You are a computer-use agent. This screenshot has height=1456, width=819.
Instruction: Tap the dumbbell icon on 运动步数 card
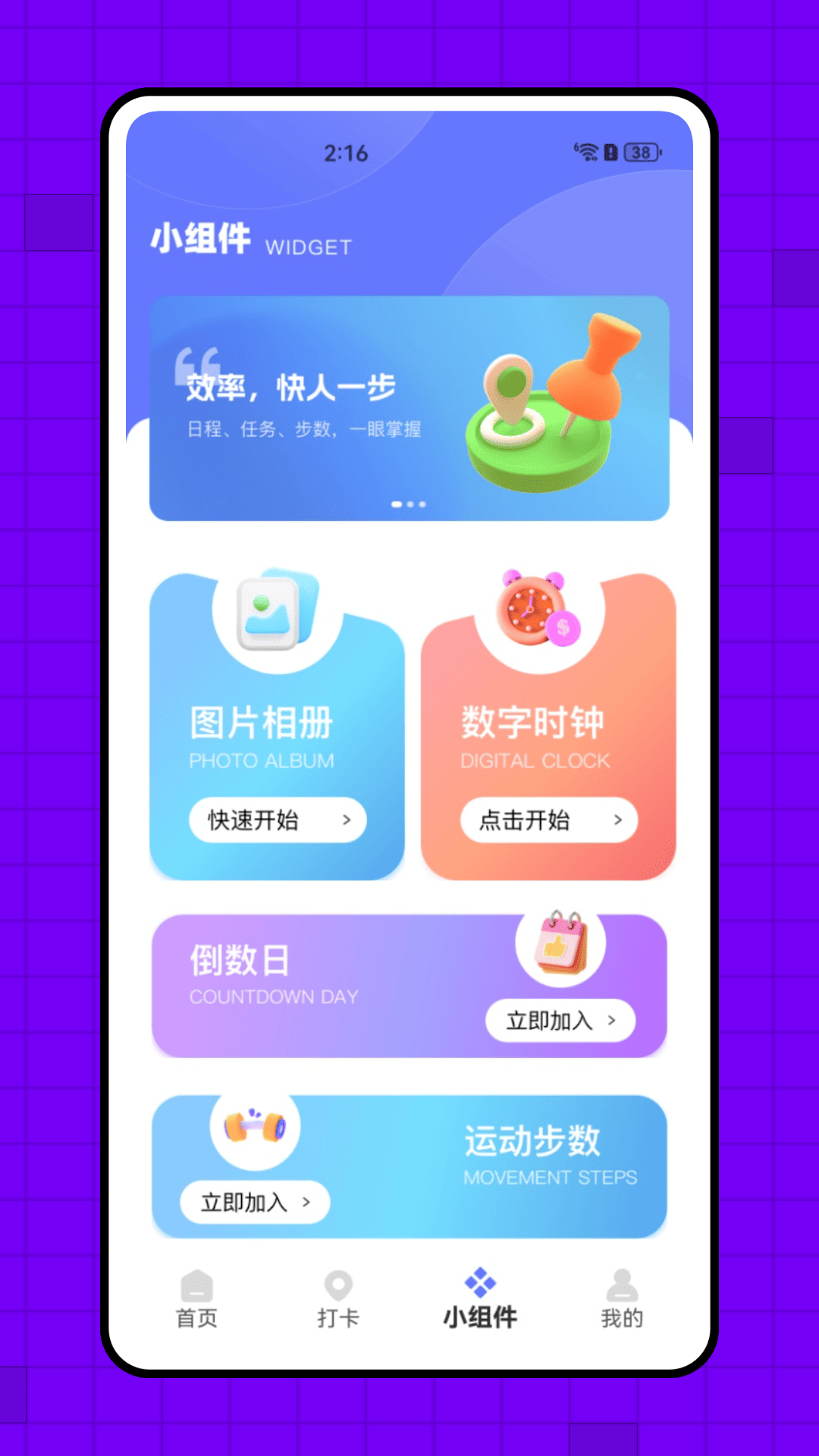tap(255, 1128)
